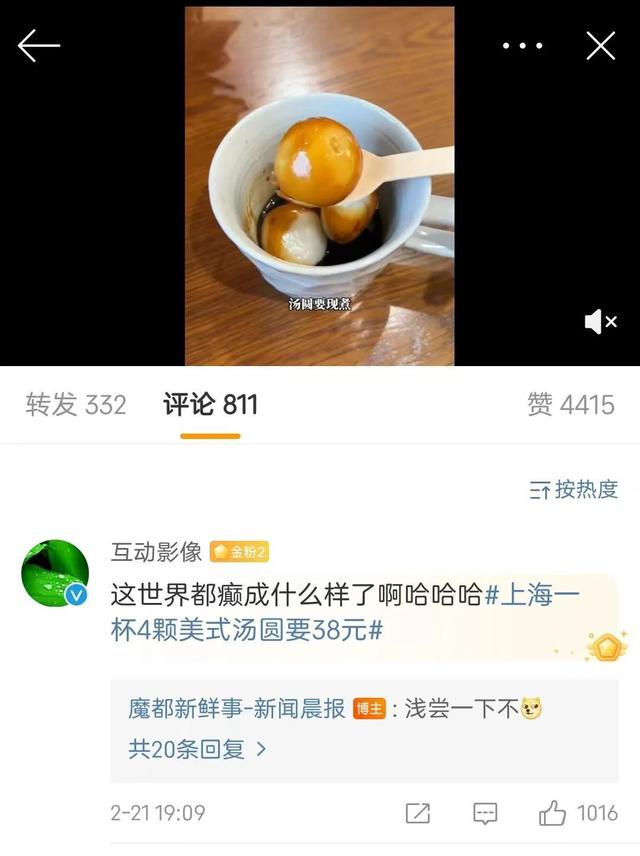The image size is (640, 856).
Task: Open the three-dot overflow menu
Action: pos(521,46)
